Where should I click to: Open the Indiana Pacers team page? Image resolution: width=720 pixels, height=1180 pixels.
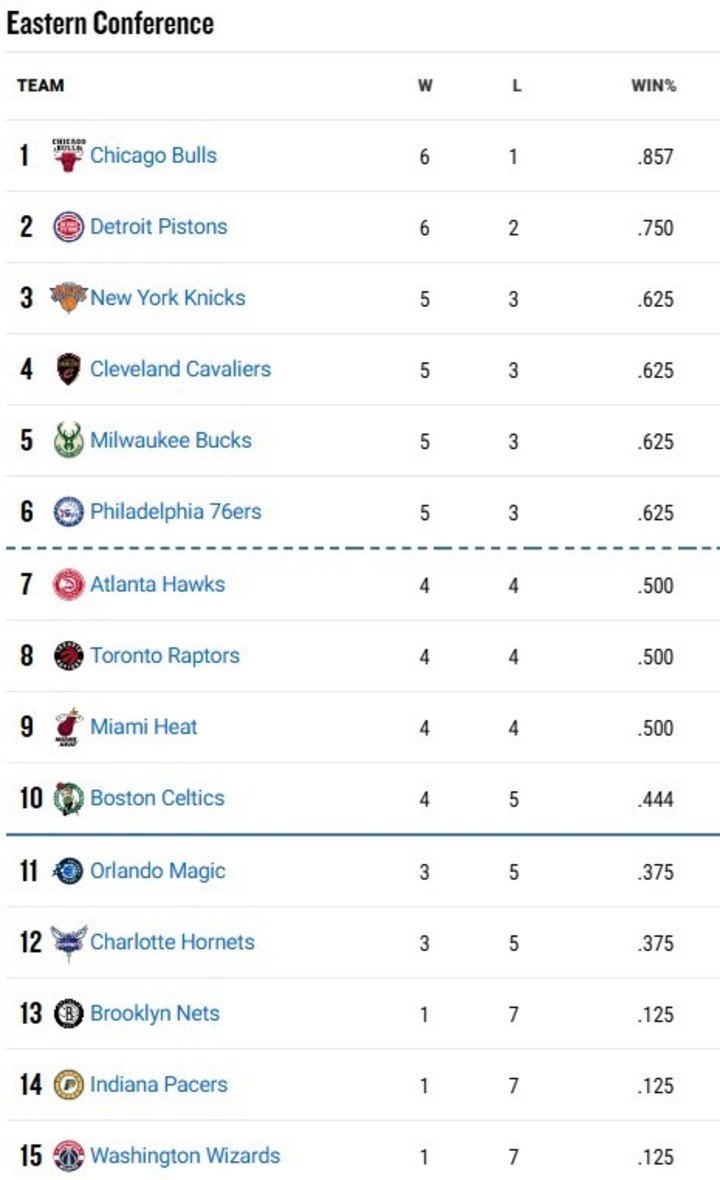tap(158, 1084)
